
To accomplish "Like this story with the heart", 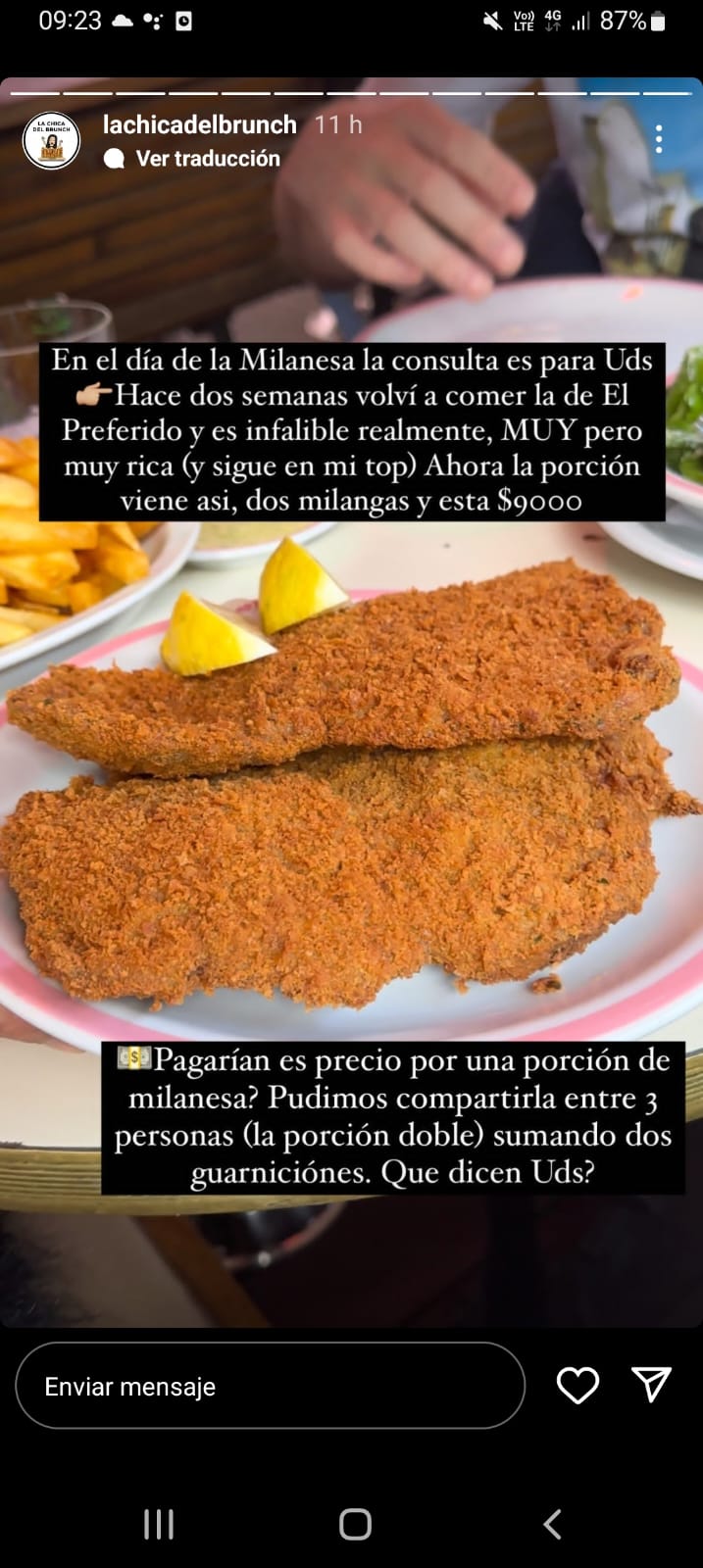I will click(x=577, y=1386).
